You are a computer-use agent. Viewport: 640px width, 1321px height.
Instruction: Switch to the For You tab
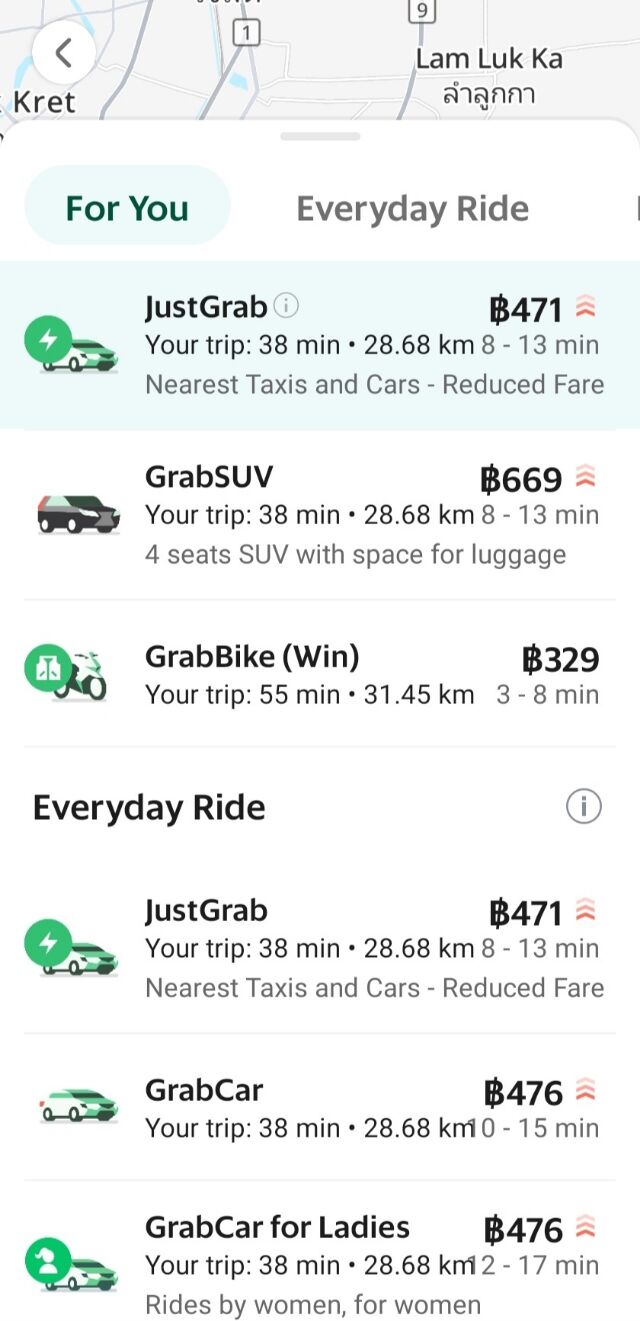(x=127, y=207)
